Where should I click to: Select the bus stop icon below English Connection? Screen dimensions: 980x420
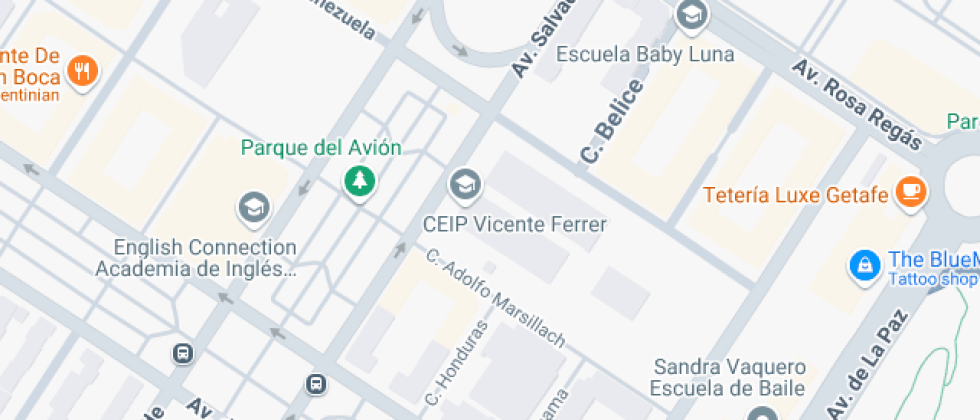pos(183,354)
